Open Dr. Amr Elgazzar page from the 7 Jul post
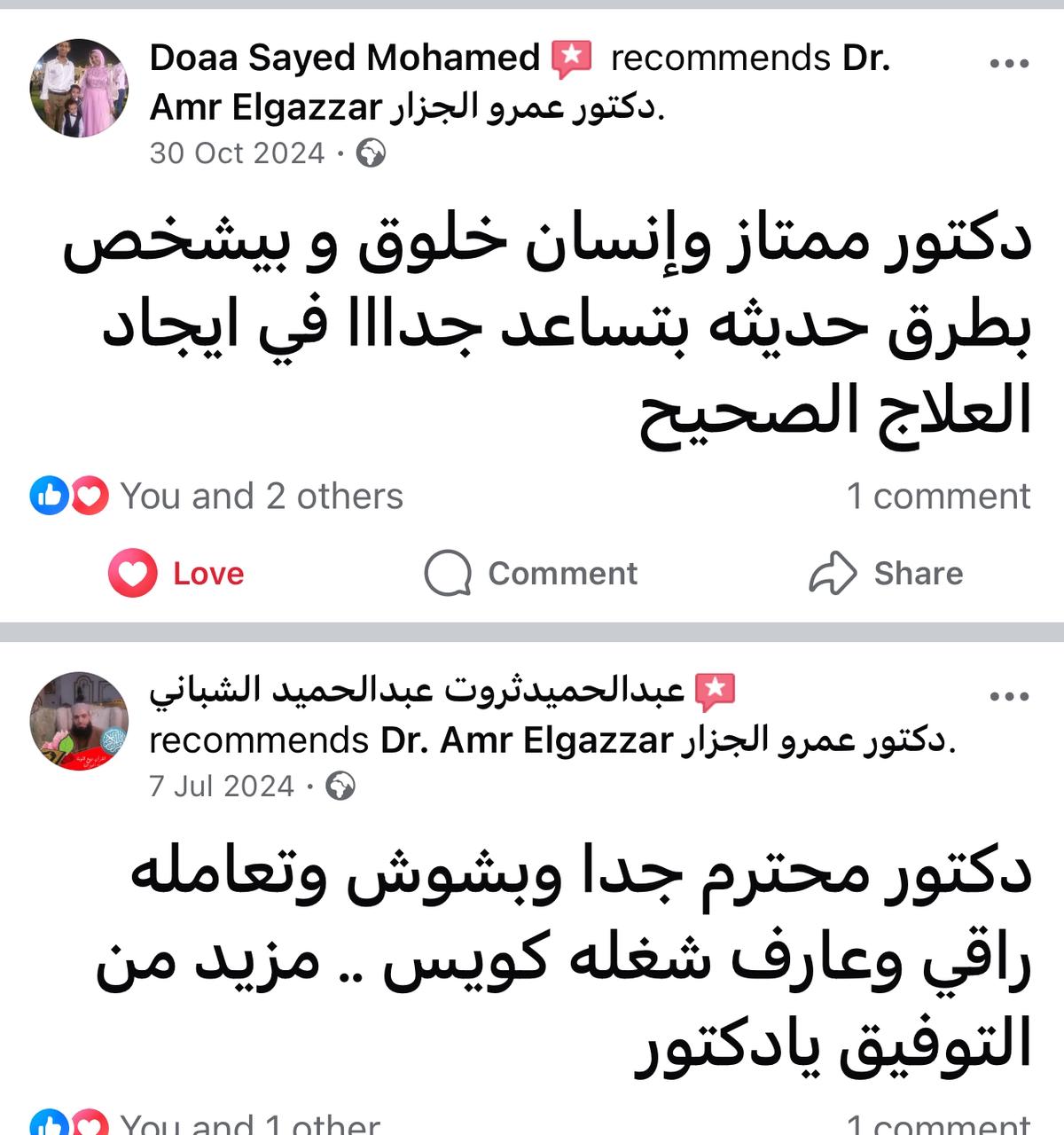Image resolution: width=1064 pixels, height=1135 pixels. [x=527, y=740]
